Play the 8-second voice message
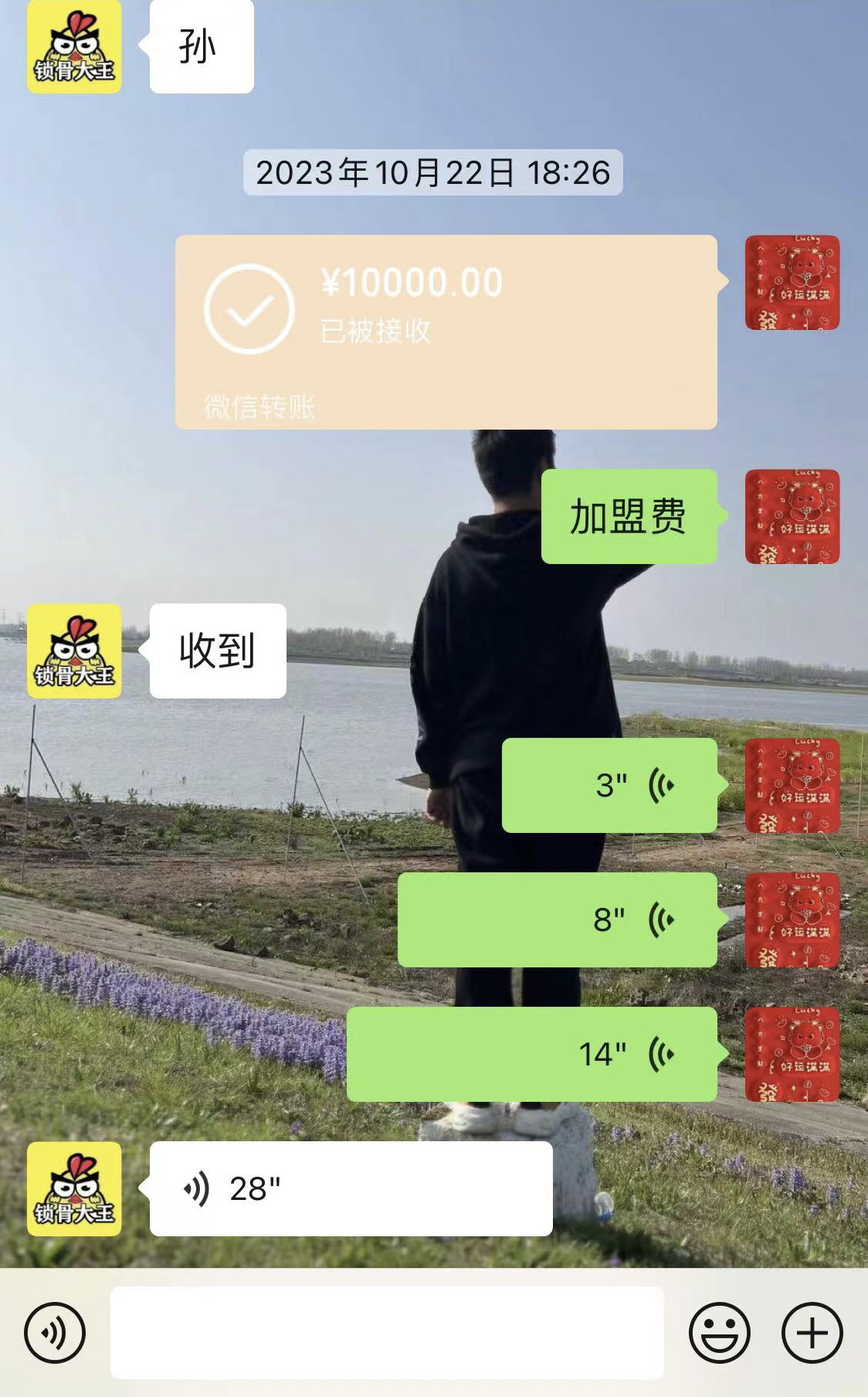 coord(557,919)
